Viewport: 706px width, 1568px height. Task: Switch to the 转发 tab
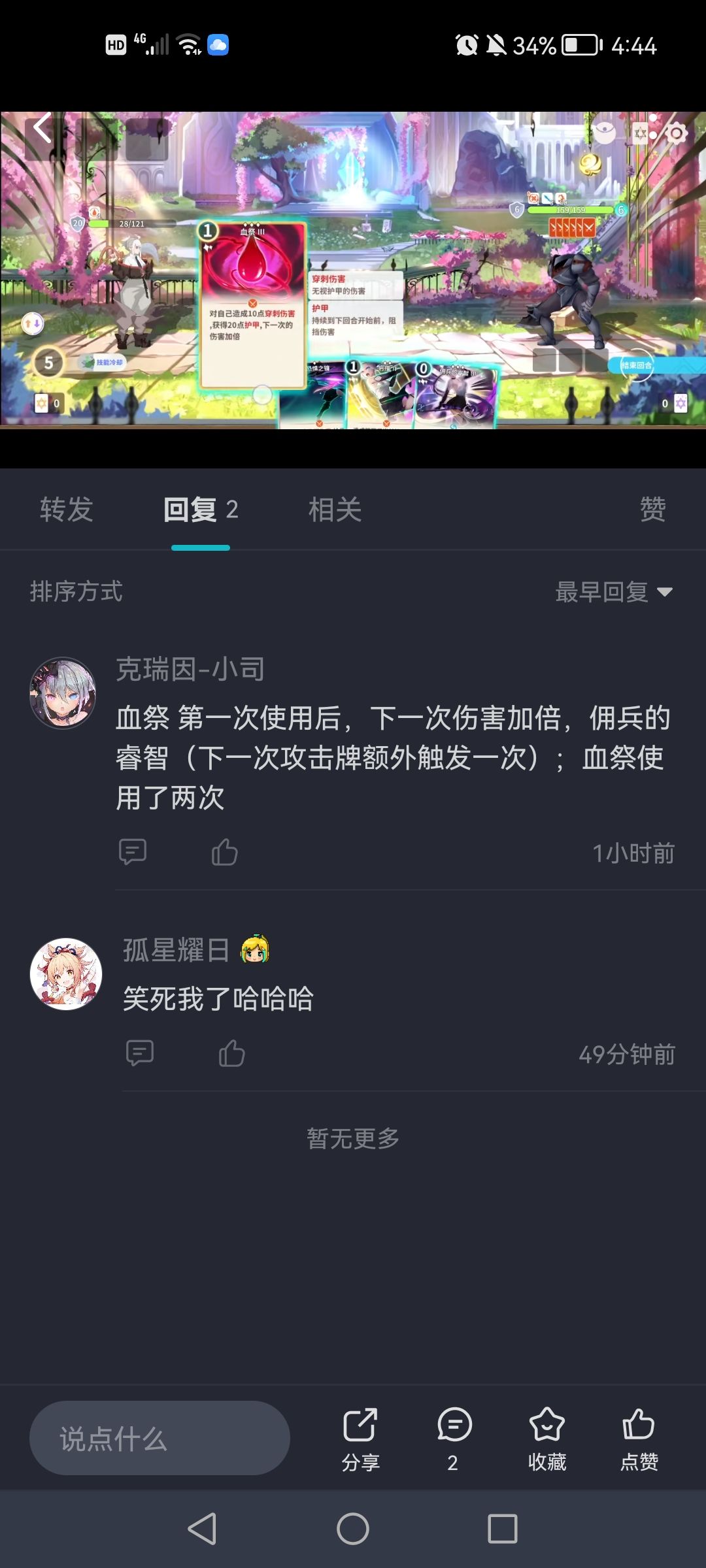click(x=65, y=511)
